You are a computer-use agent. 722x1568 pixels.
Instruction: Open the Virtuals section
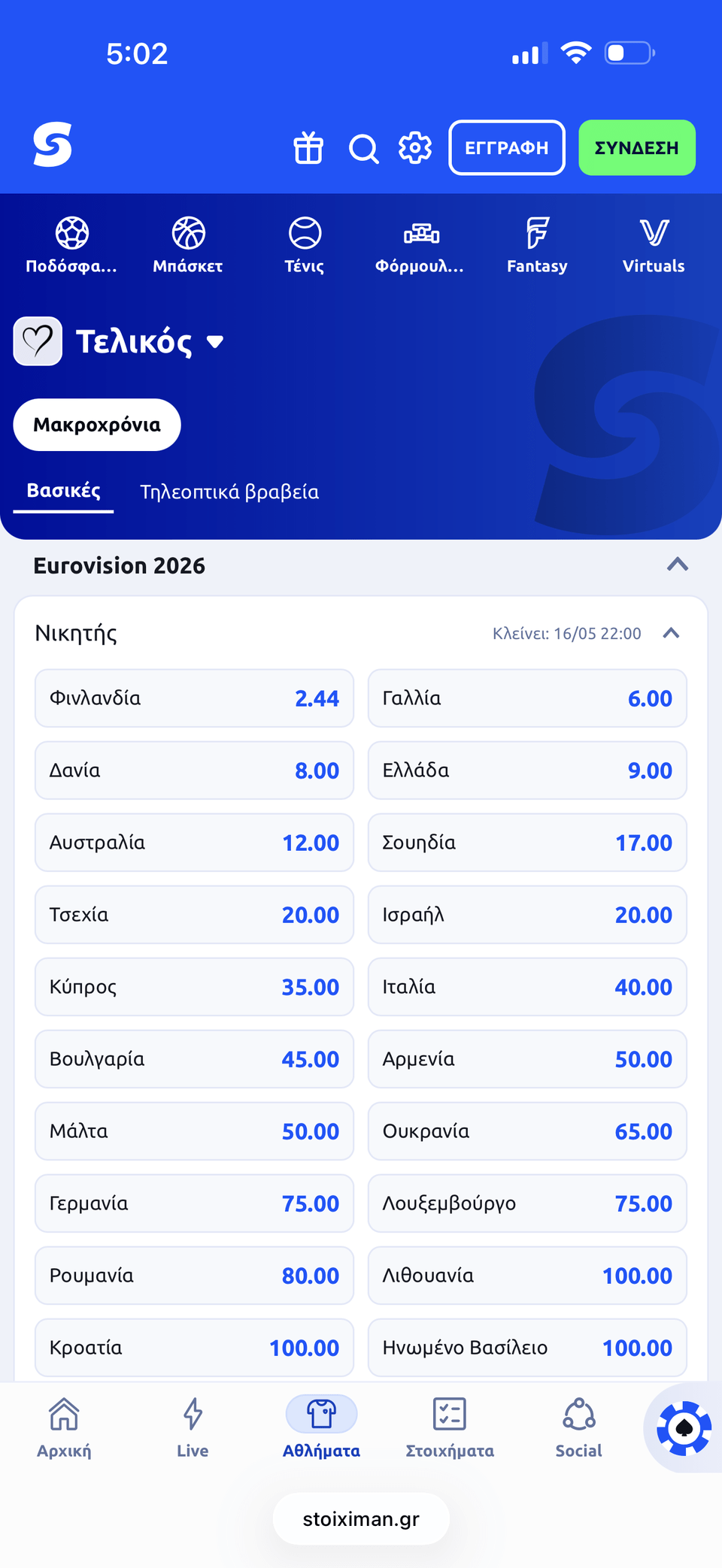[653, 245]
